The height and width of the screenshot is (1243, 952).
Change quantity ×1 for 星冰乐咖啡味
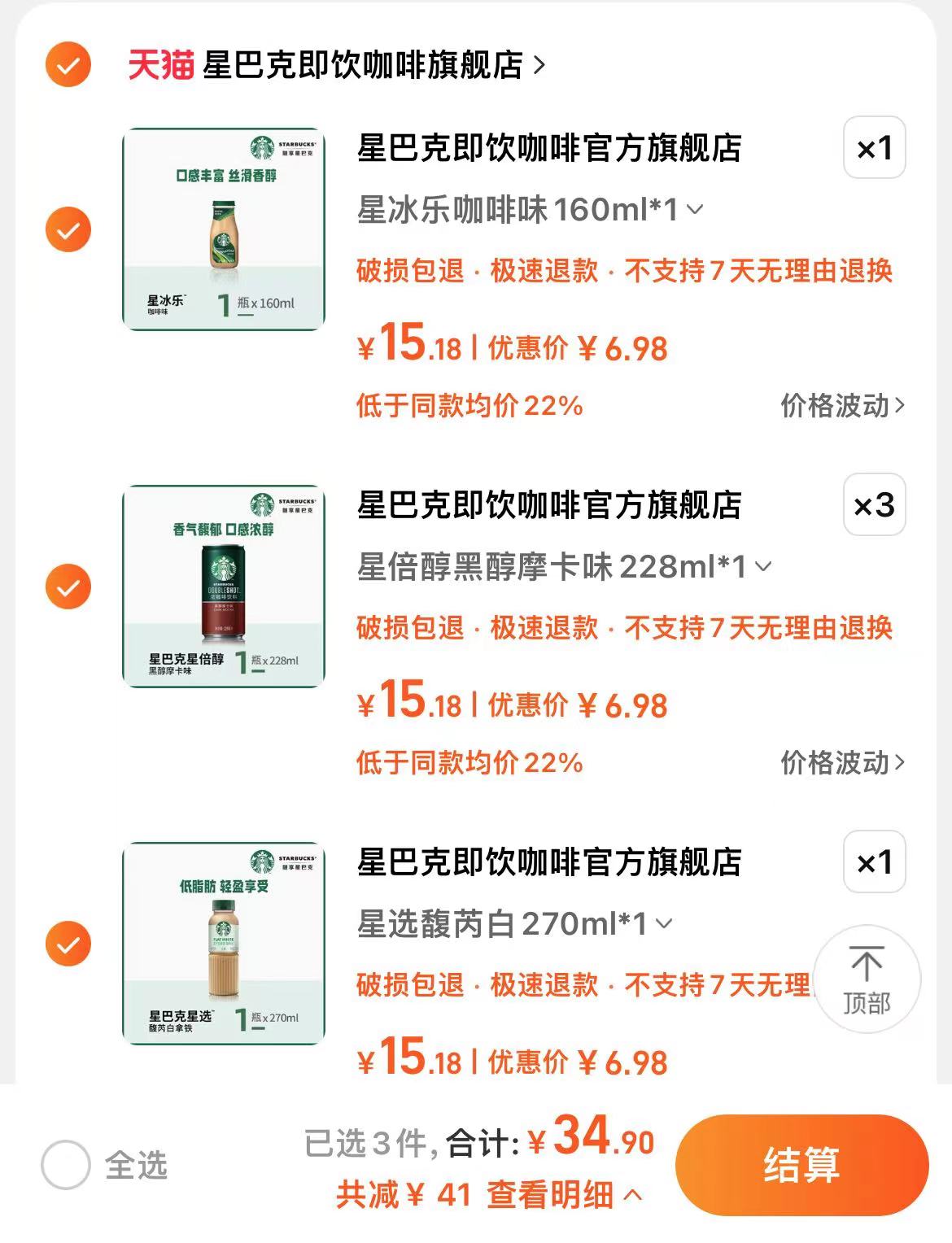click(875, 148)
